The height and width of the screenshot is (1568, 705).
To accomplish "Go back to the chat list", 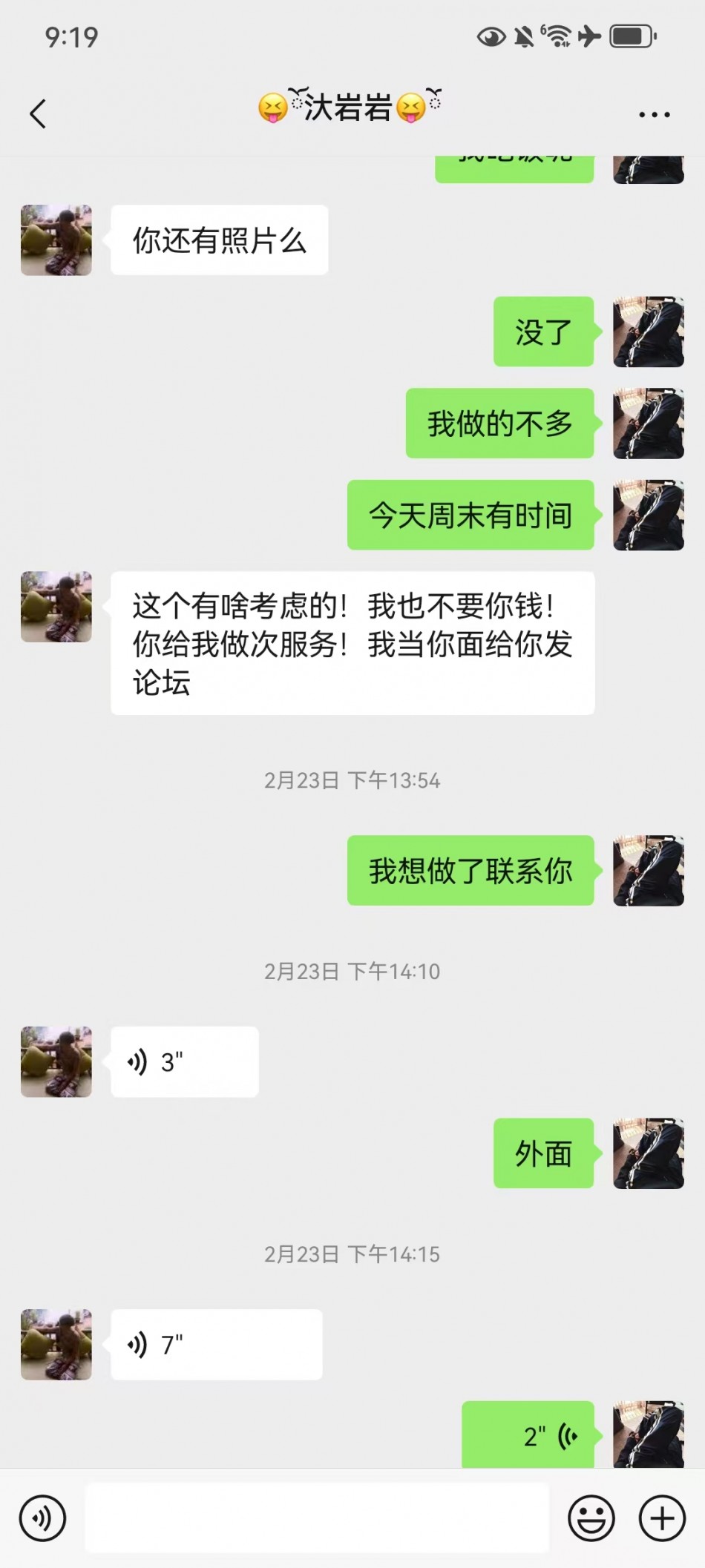I will (38, 114).
